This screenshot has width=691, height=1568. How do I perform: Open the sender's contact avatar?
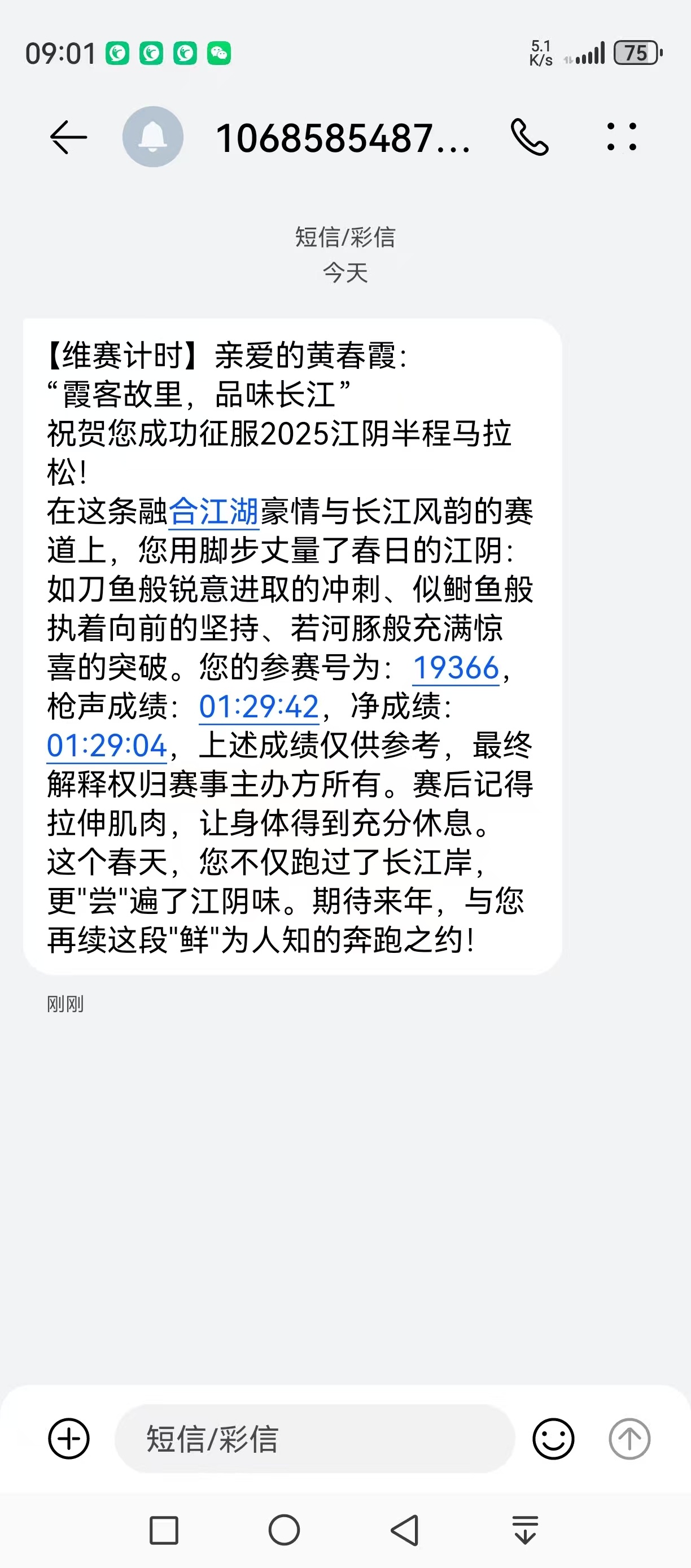(x=152, y=136)
